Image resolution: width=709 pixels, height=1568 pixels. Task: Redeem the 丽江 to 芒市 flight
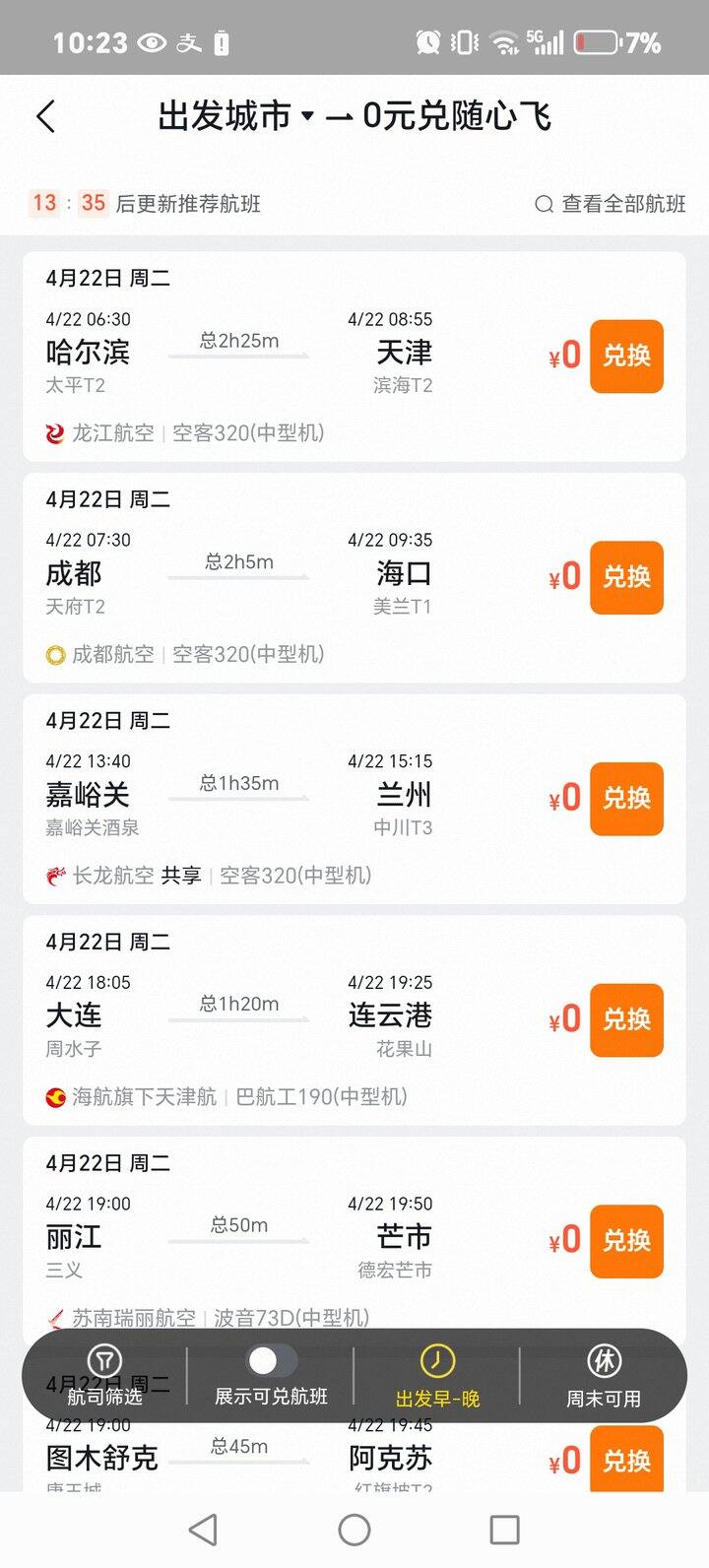point(626,1241)
